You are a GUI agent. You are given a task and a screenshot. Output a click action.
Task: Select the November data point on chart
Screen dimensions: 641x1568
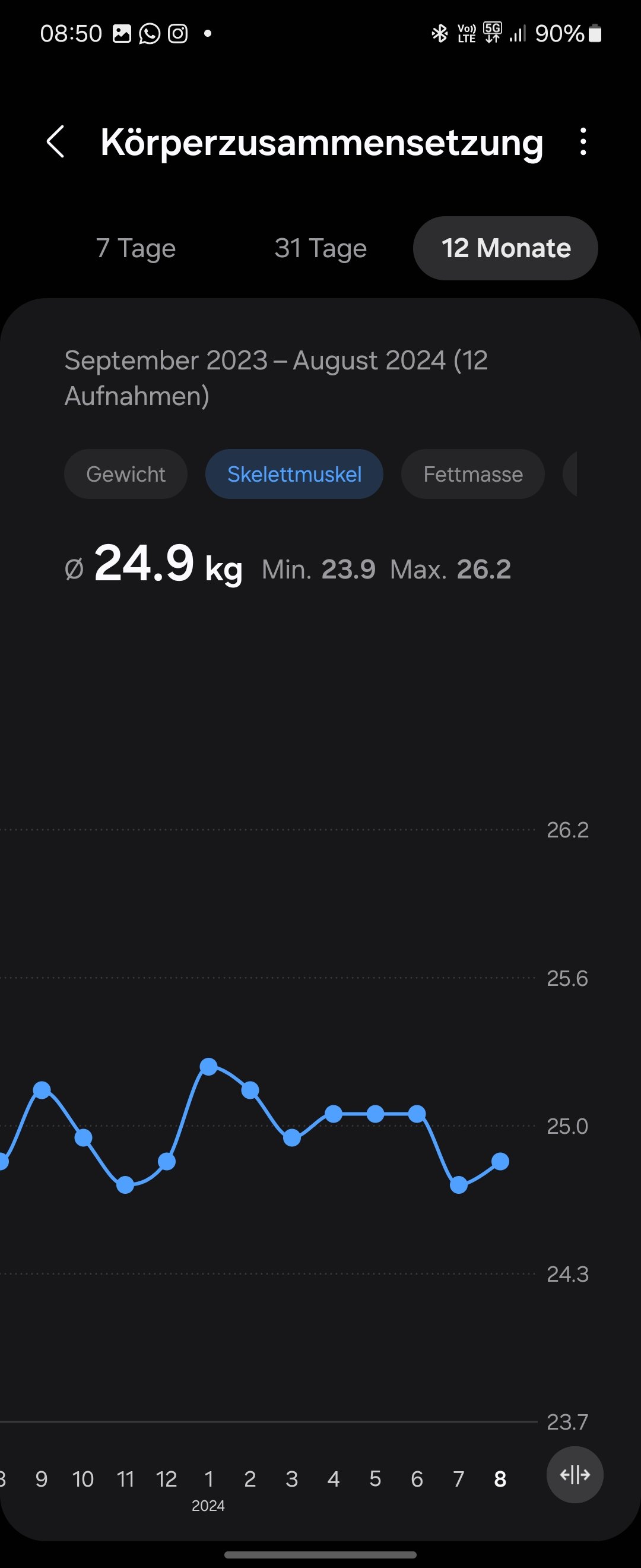tap(125, 1184)
